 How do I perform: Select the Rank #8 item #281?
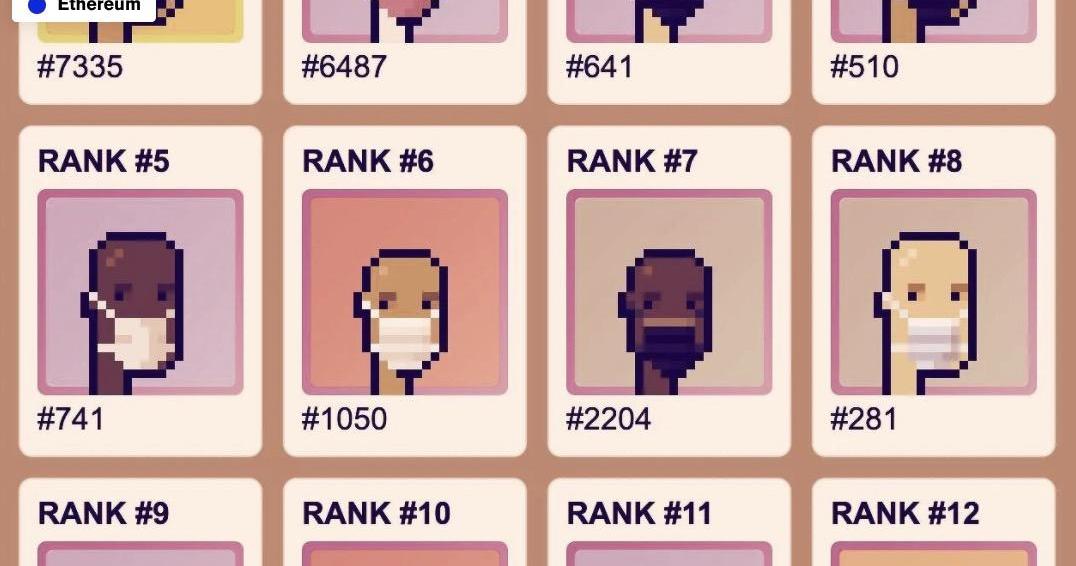coord(933,292)
